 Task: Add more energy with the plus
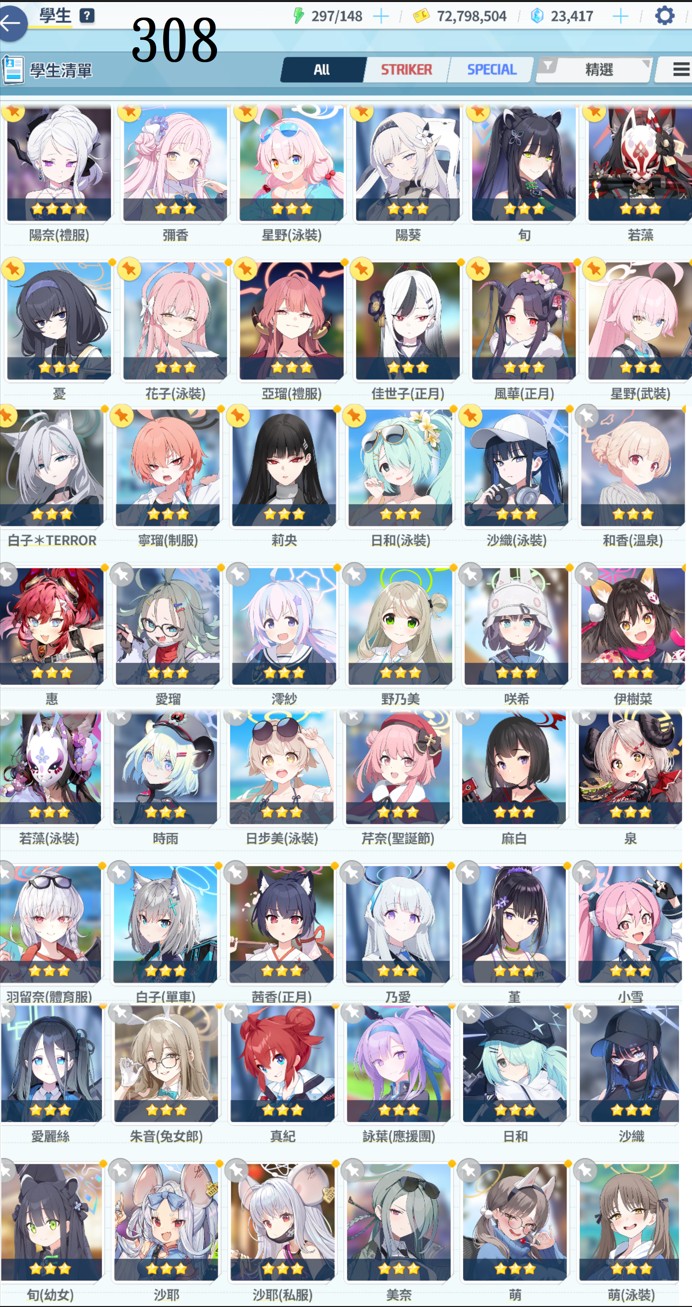click(x=381, y=16)
